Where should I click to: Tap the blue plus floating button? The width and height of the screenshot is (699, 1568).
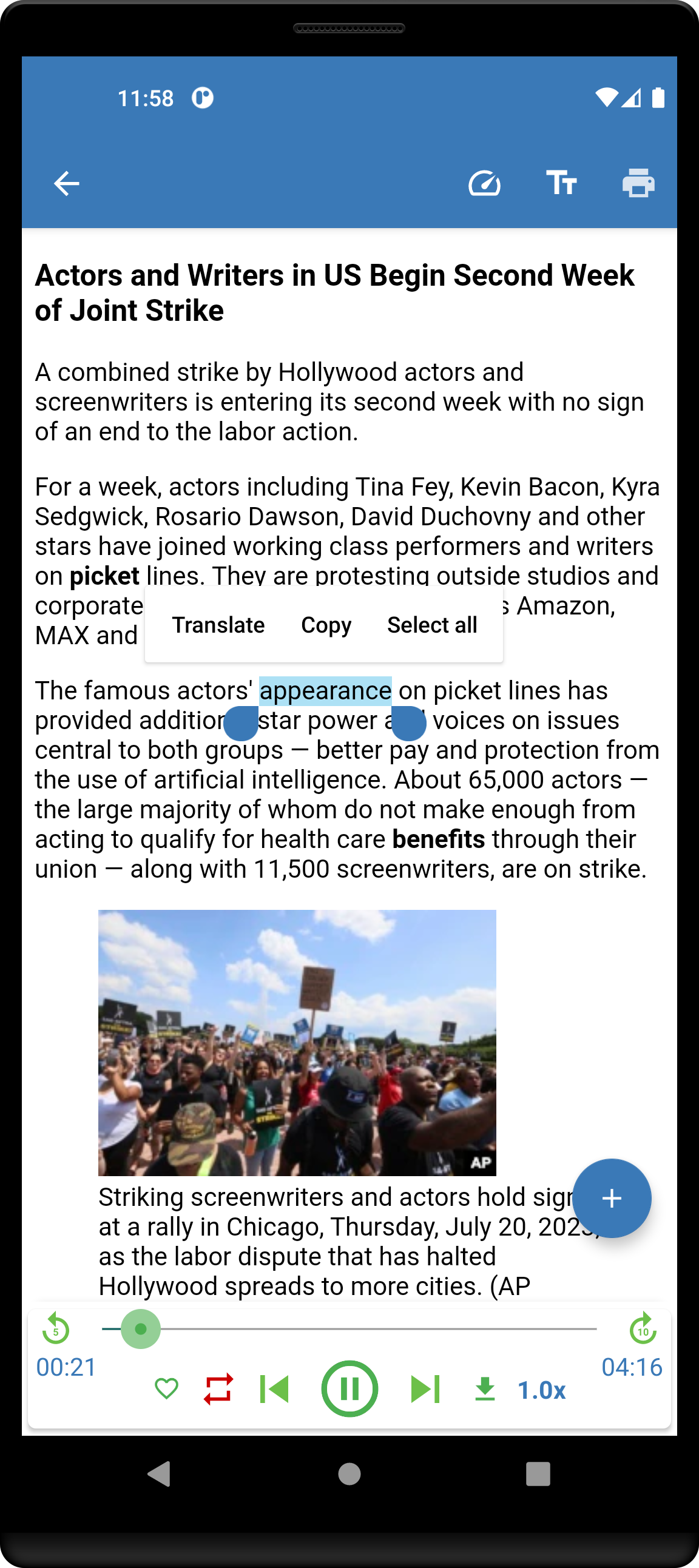tap(611, 1198)
